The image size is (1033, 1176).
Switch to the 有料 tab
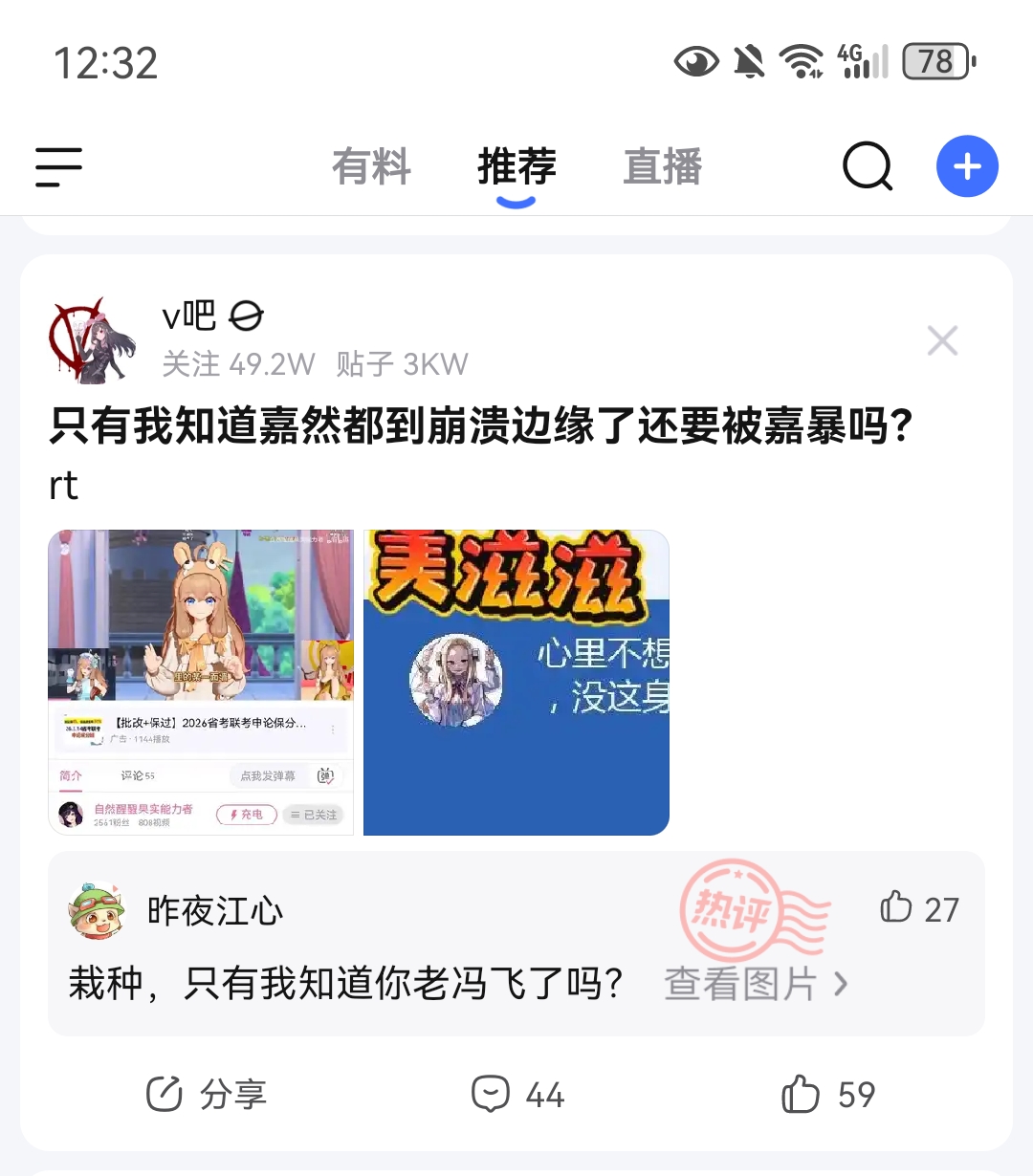pos(371,167)
